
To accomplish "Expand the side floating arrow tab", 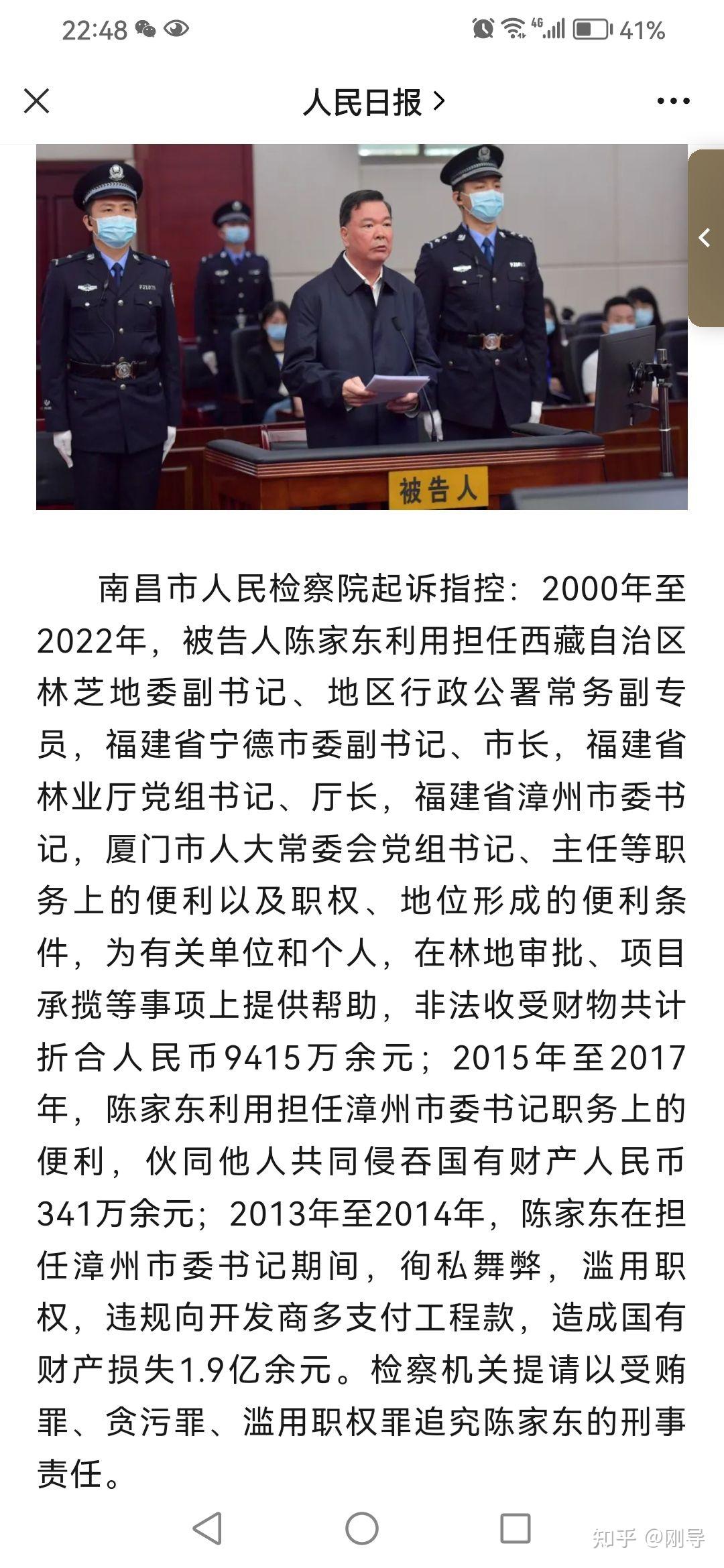I will coord(705,238).
